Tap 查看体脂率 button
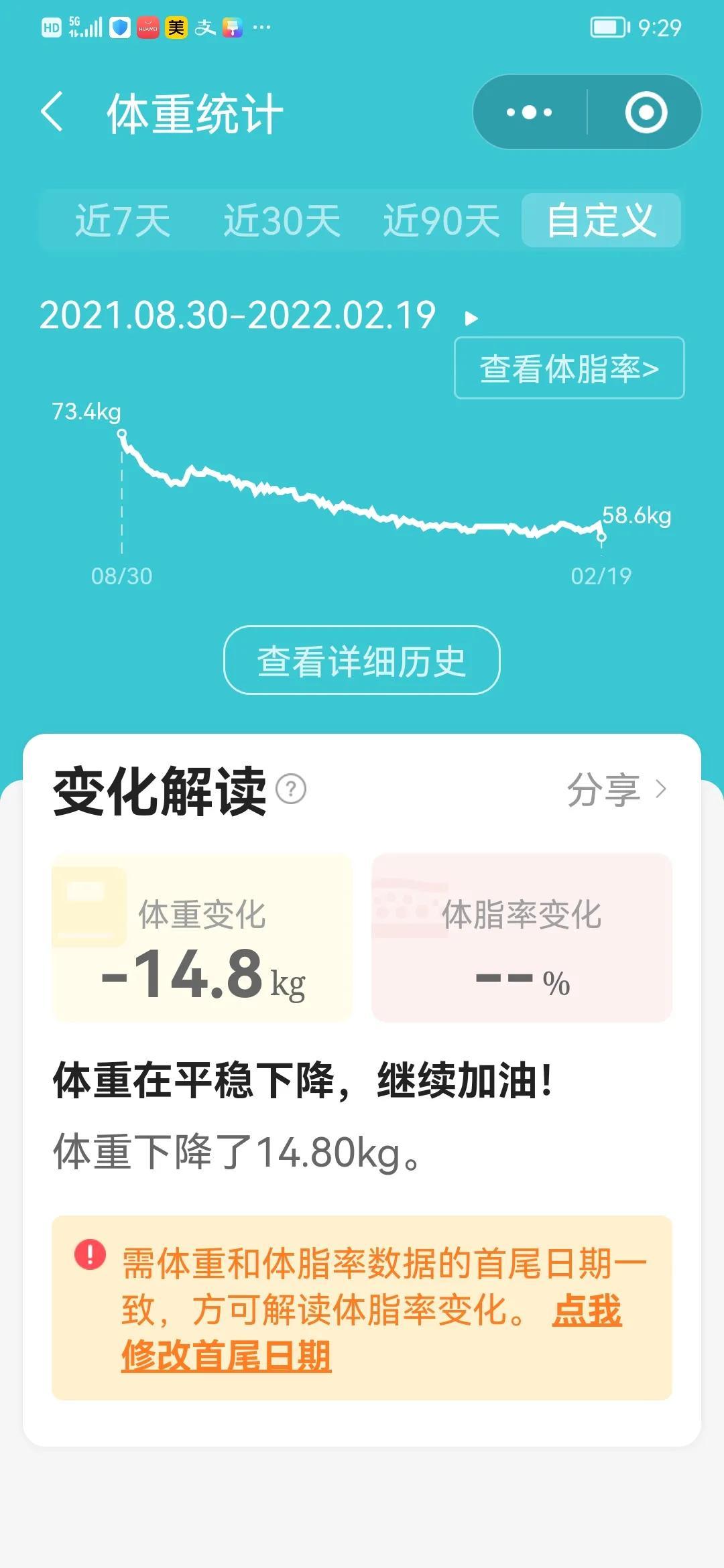Image resolution: width=724 pixels, height=1568 pixels. point(569,368)
